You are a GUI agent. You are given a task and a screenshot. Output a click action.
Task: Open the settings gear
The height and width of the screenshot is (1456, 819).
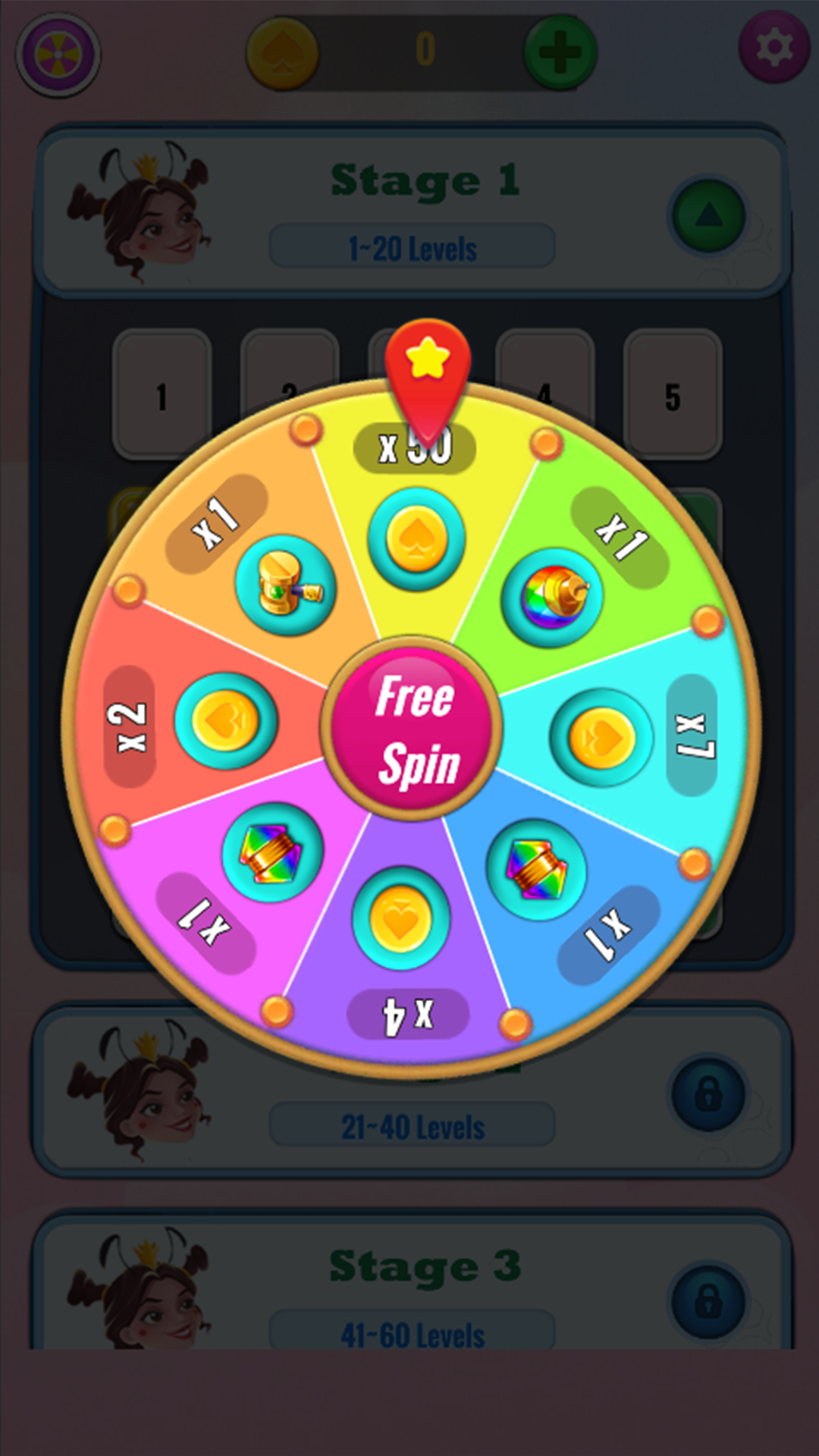pyautogui.click(x=774, y=47)
